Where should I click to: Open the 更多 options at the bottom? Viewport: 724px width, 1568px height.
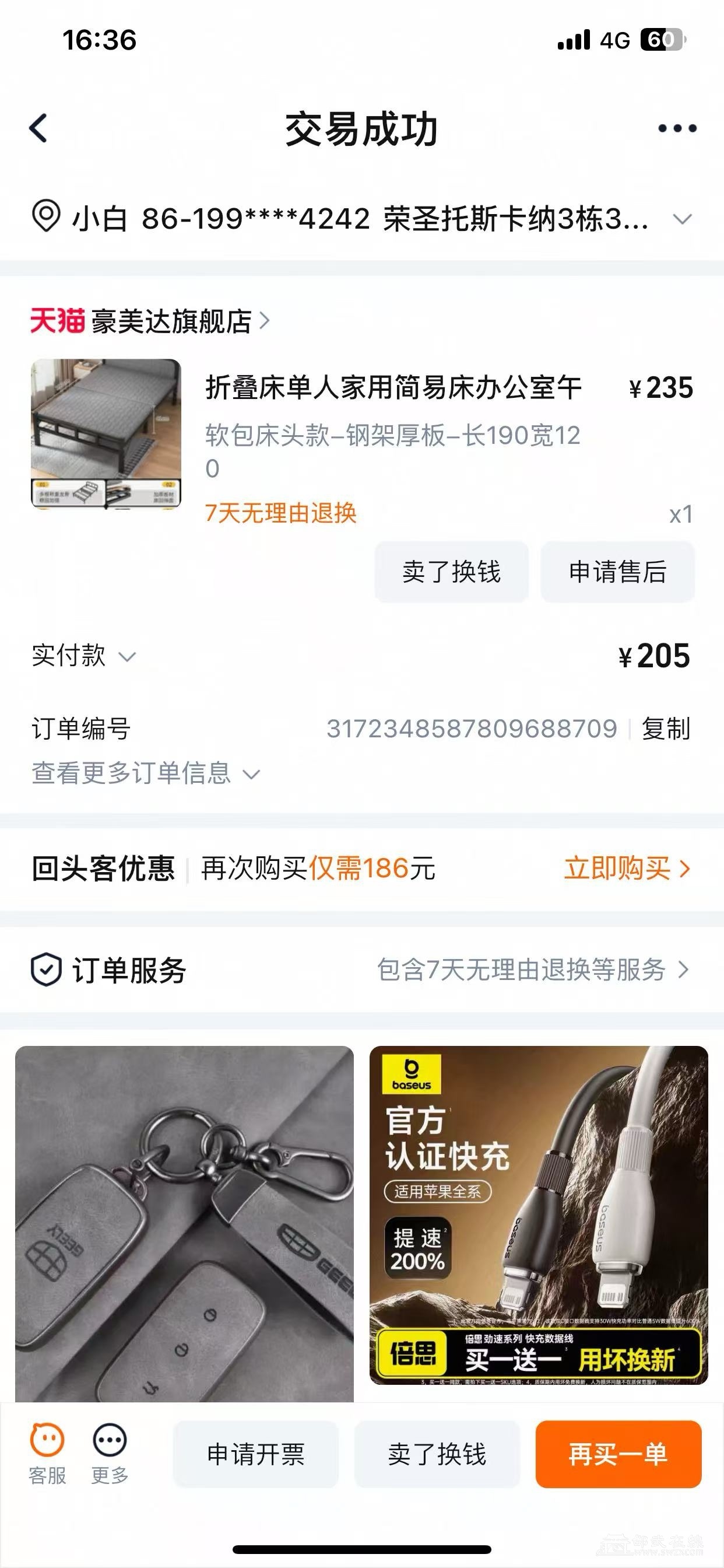coord(110,1454)
